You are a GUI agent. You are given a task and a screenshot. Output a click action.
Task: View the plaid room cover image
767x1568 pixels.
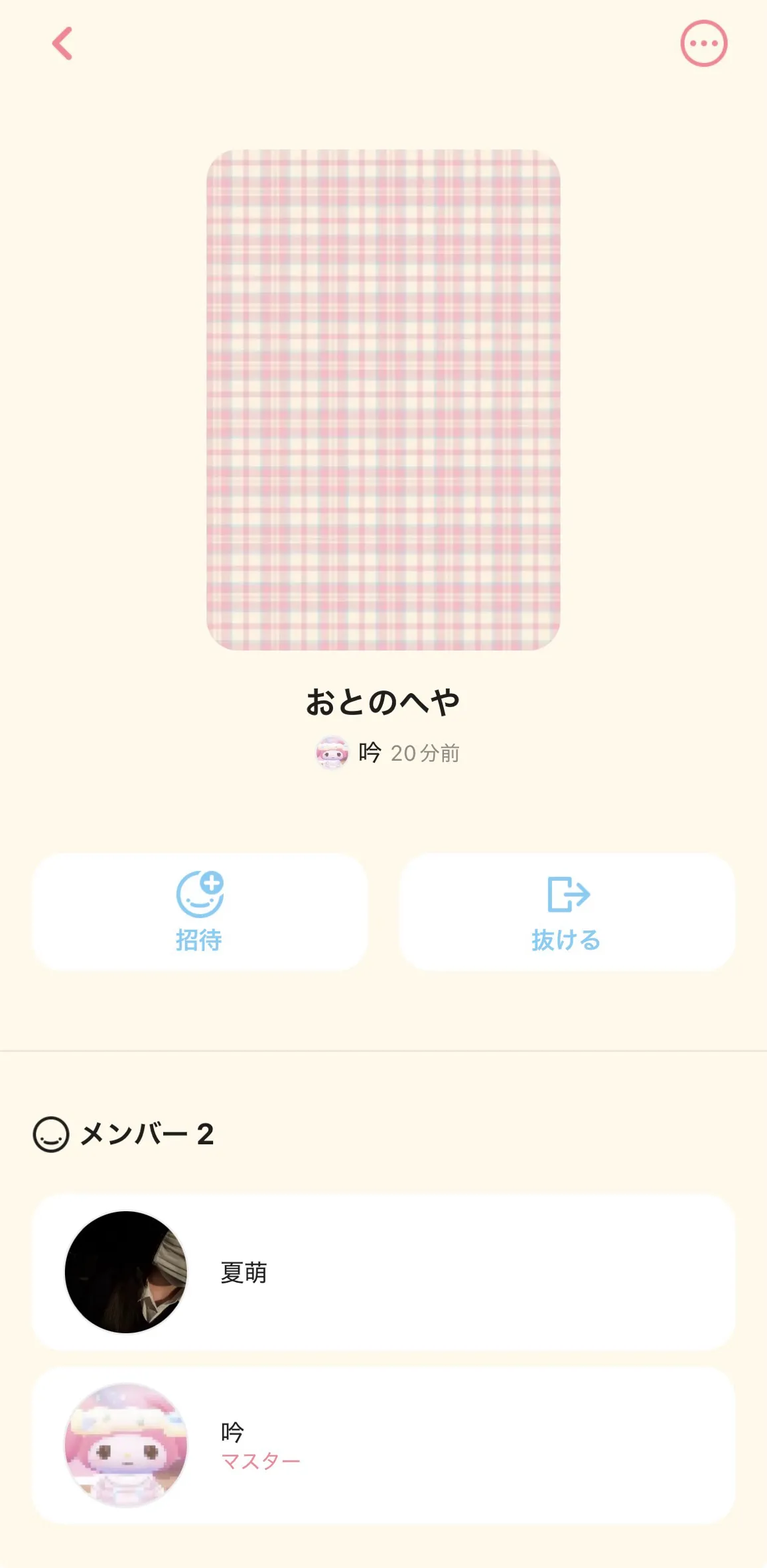pyautogui.click(x=383, y=400)
